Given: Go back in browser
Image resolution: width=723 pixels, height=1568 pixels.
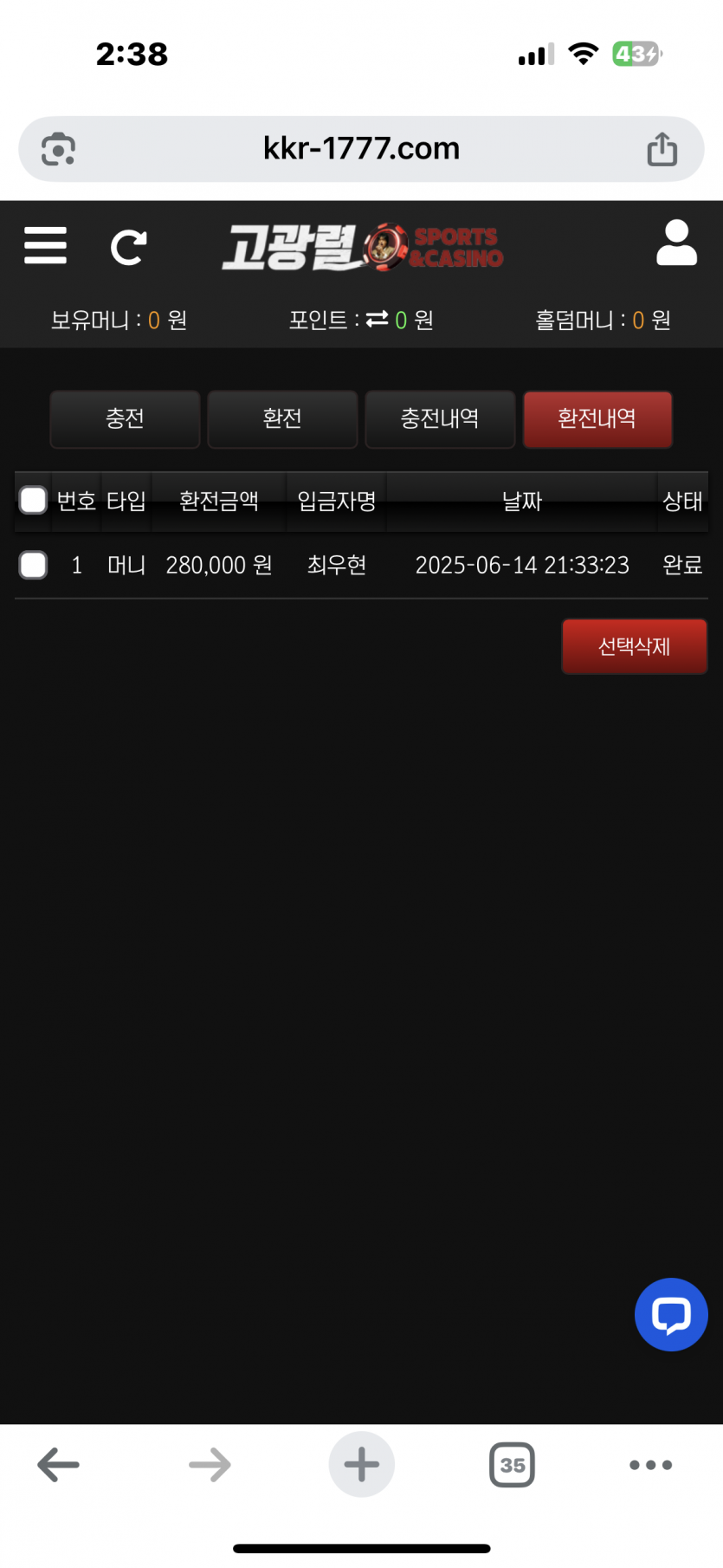Looking at the screenshot, I should [x=59, y=1465].
